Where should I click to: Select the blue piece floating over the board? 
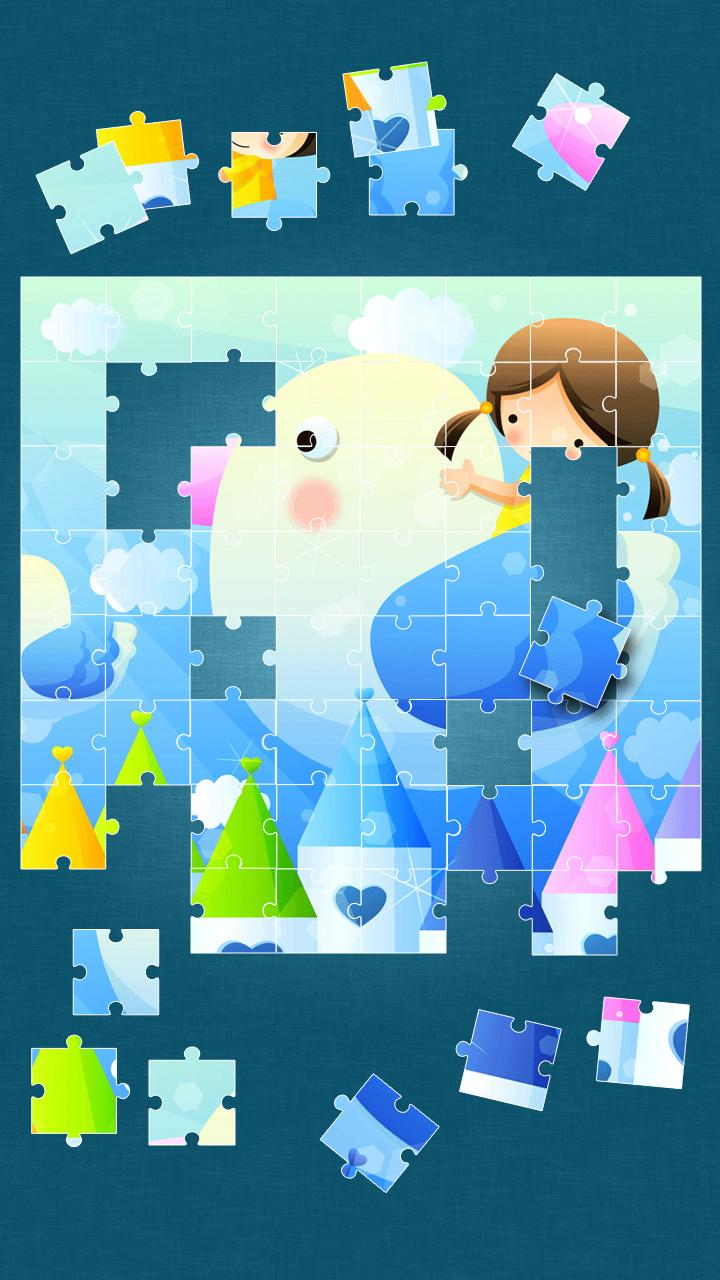[573, 651]
